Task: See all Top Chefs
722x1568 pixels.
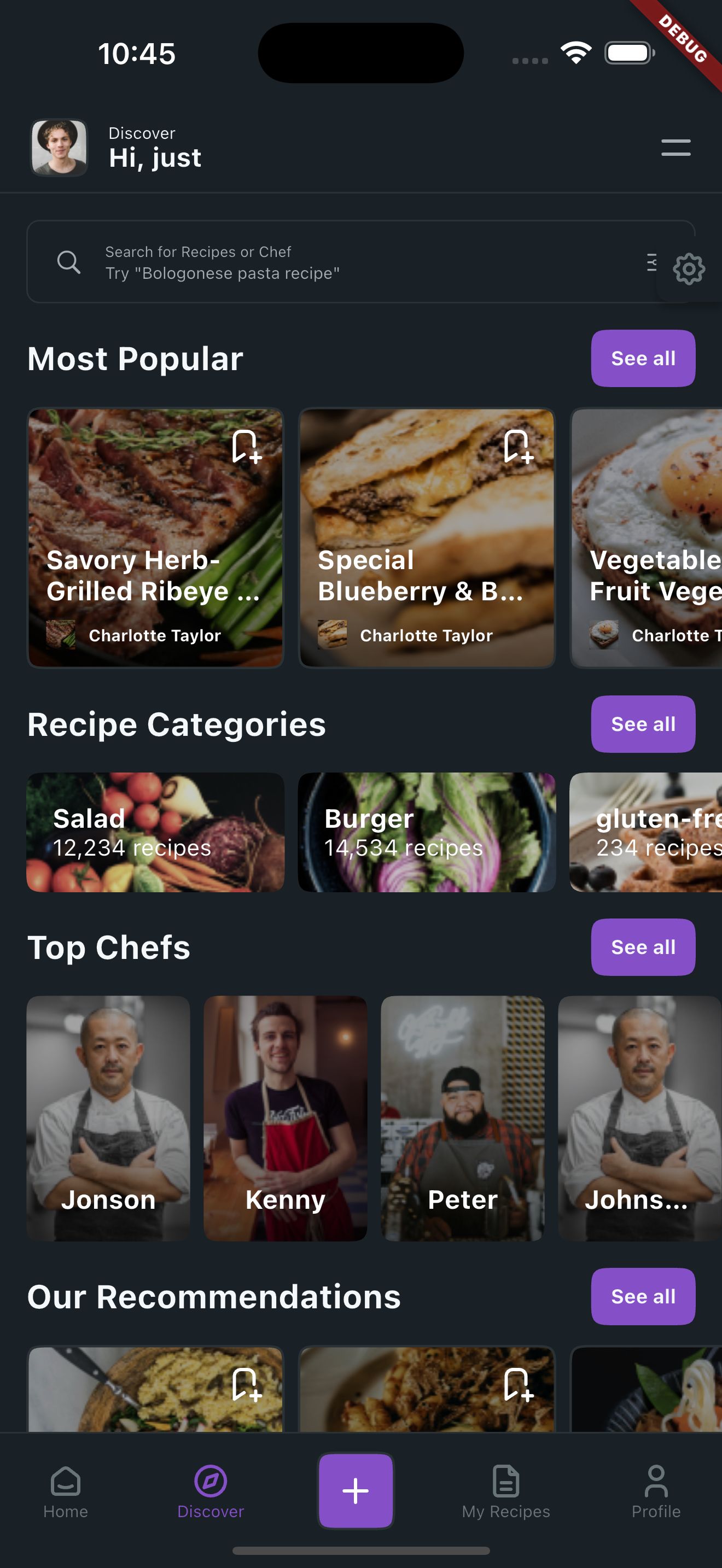Action: pyautogui.click(x=642, y=946)
